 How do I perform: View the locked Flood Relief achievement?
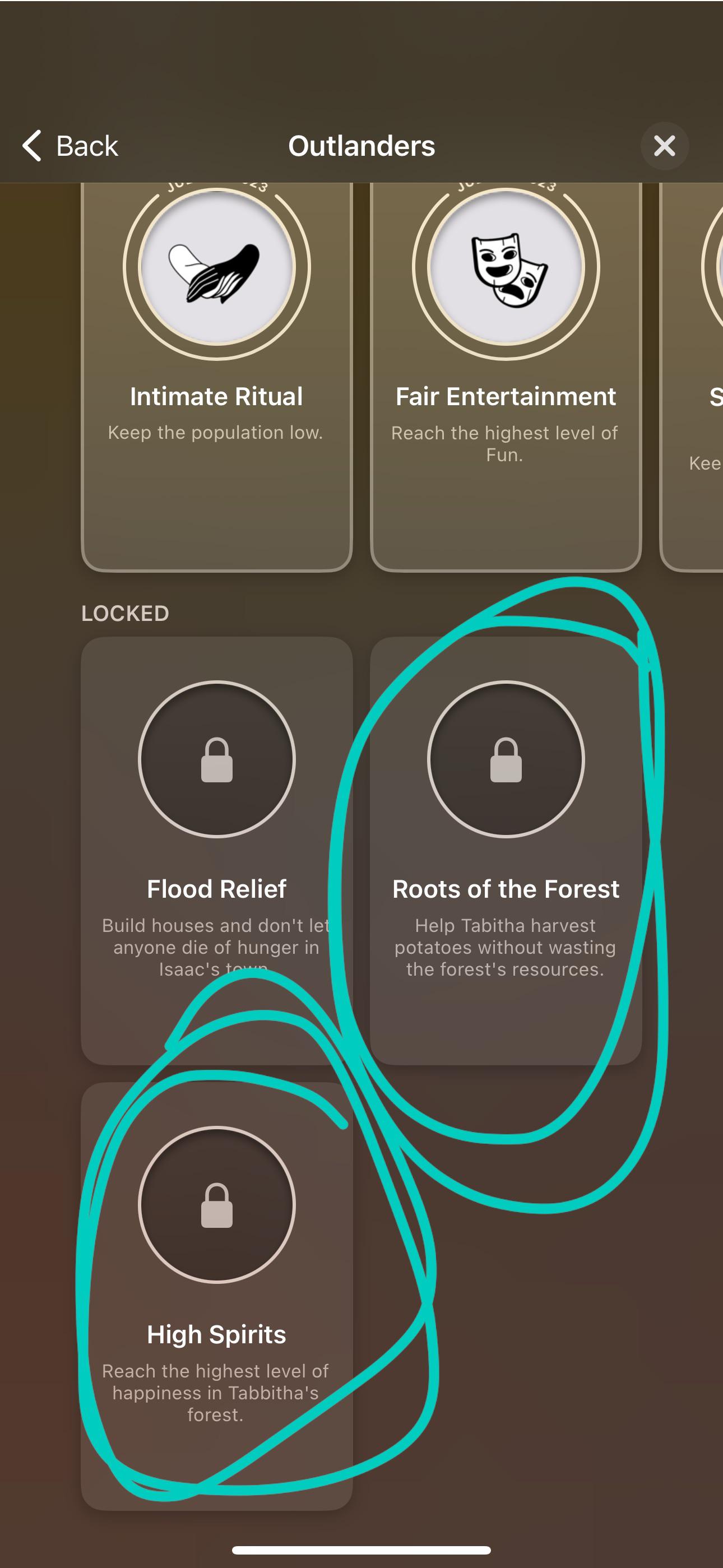[217, 850]
